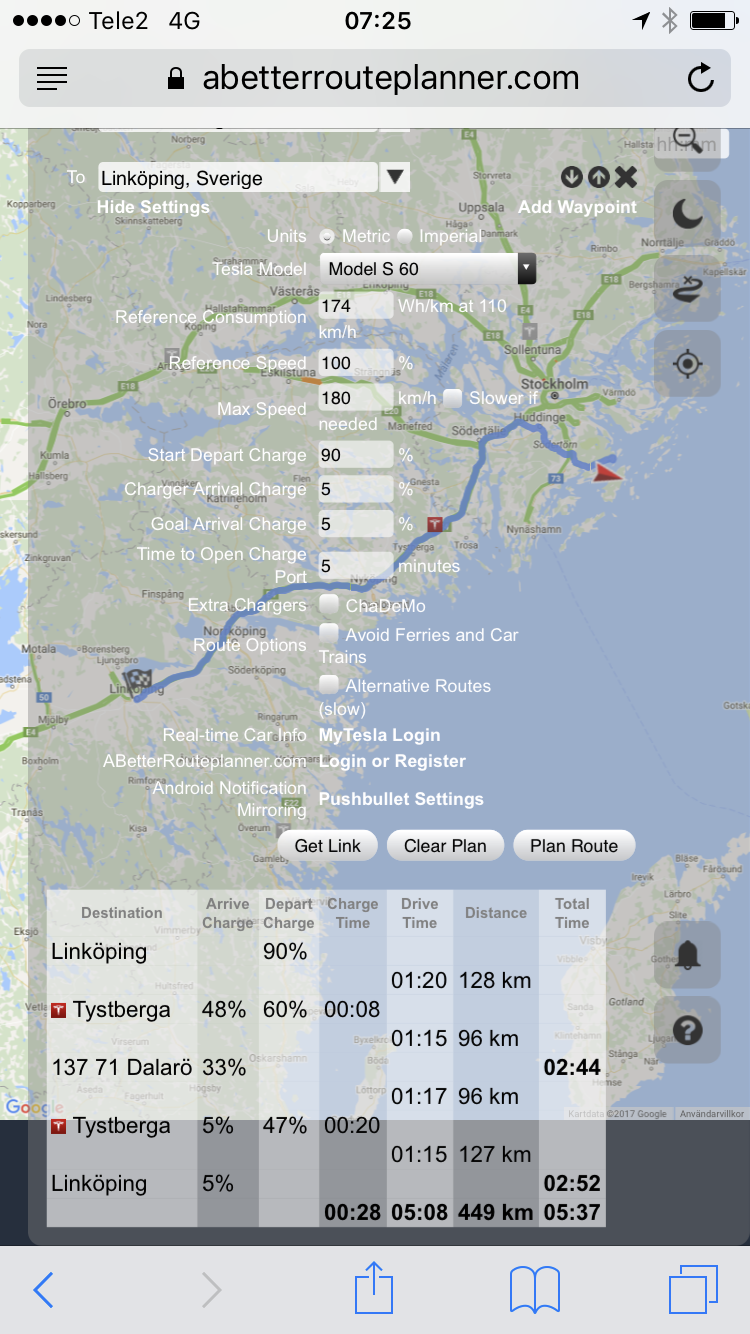Center map on my location
The height and width of the screenshot is (1334, 750).
pos(687,364)
